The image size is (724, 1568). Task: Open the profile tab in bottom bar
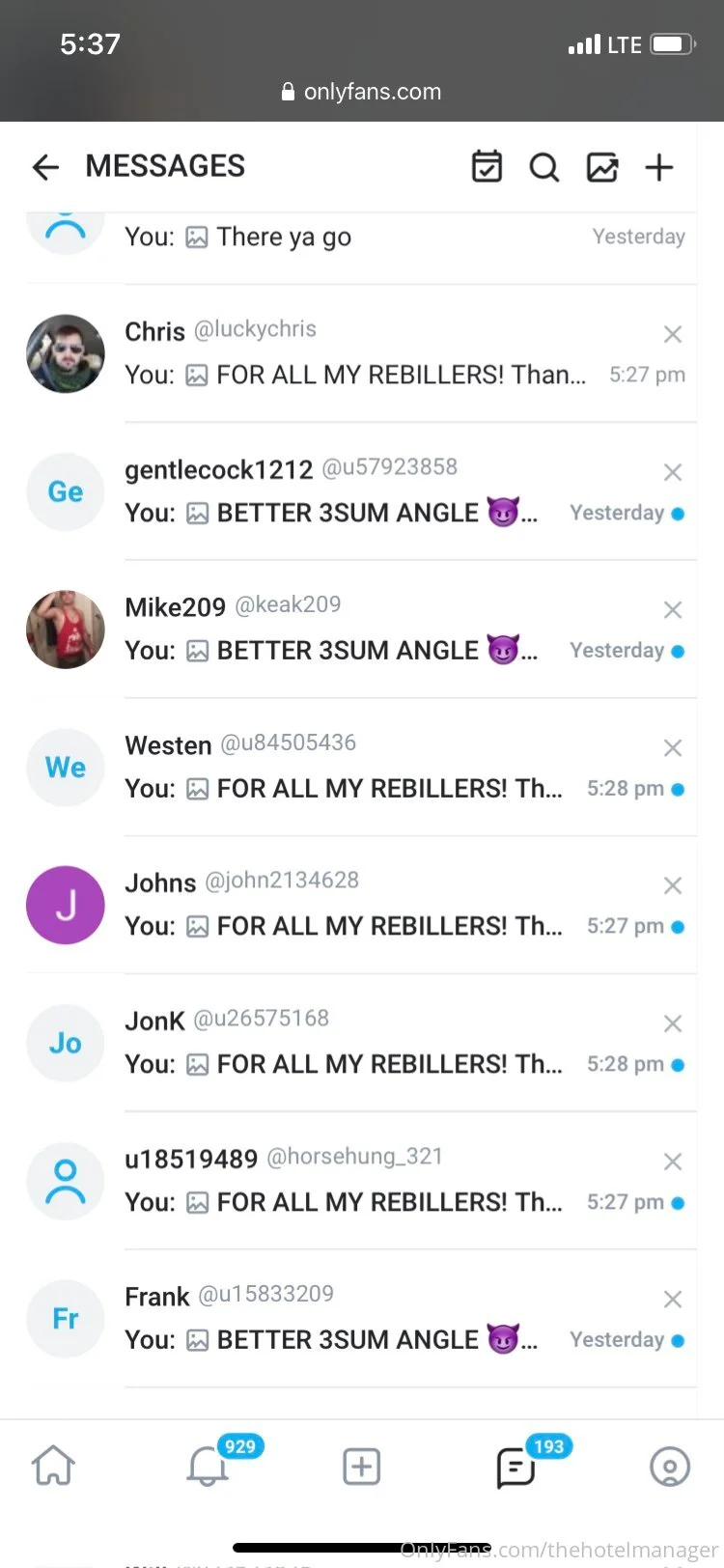coord(670,1466)
